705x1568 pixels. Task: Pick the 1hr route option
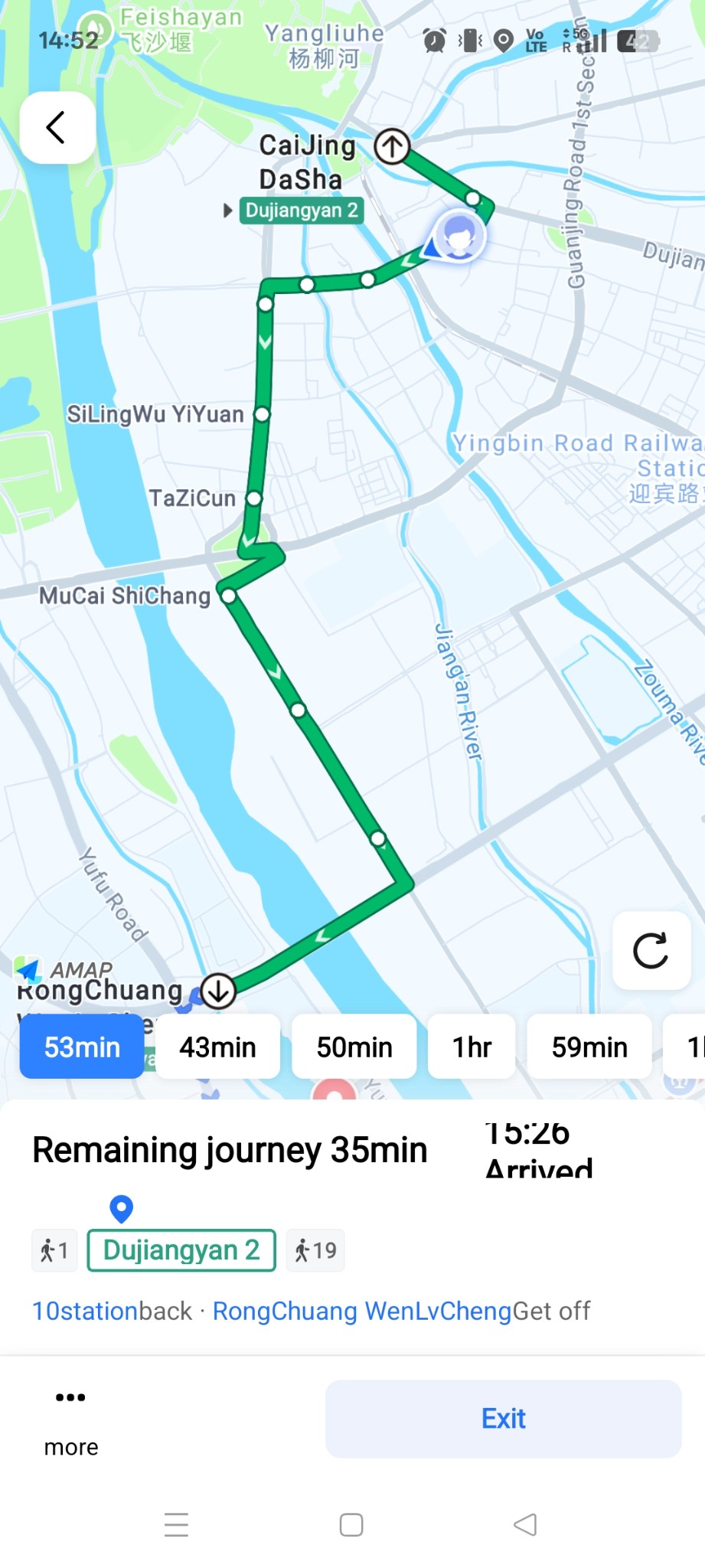[x=472, y=1047]
